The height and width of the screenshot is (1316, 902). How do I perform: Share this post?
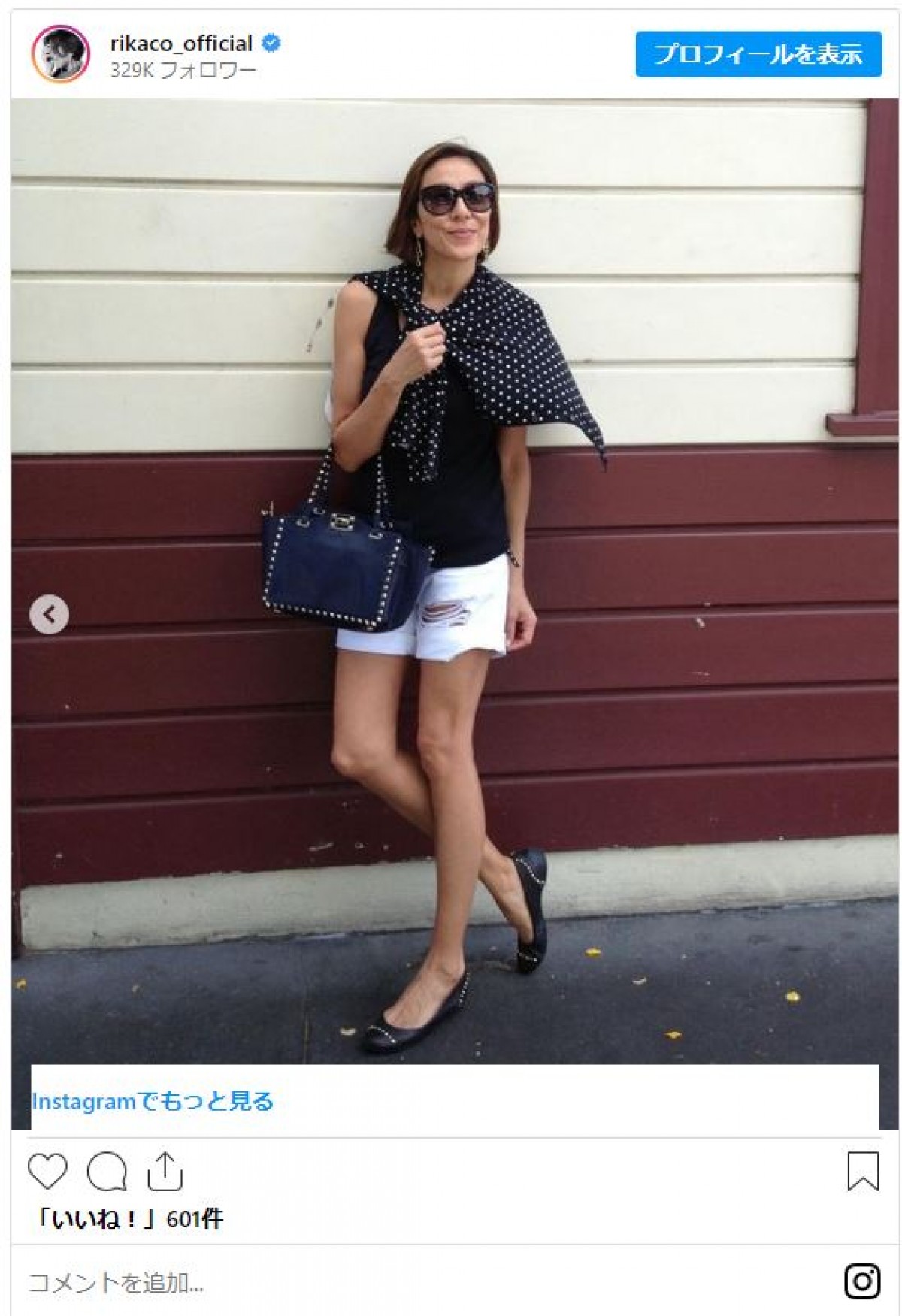pyautogui.click(x=165, y=1171)
